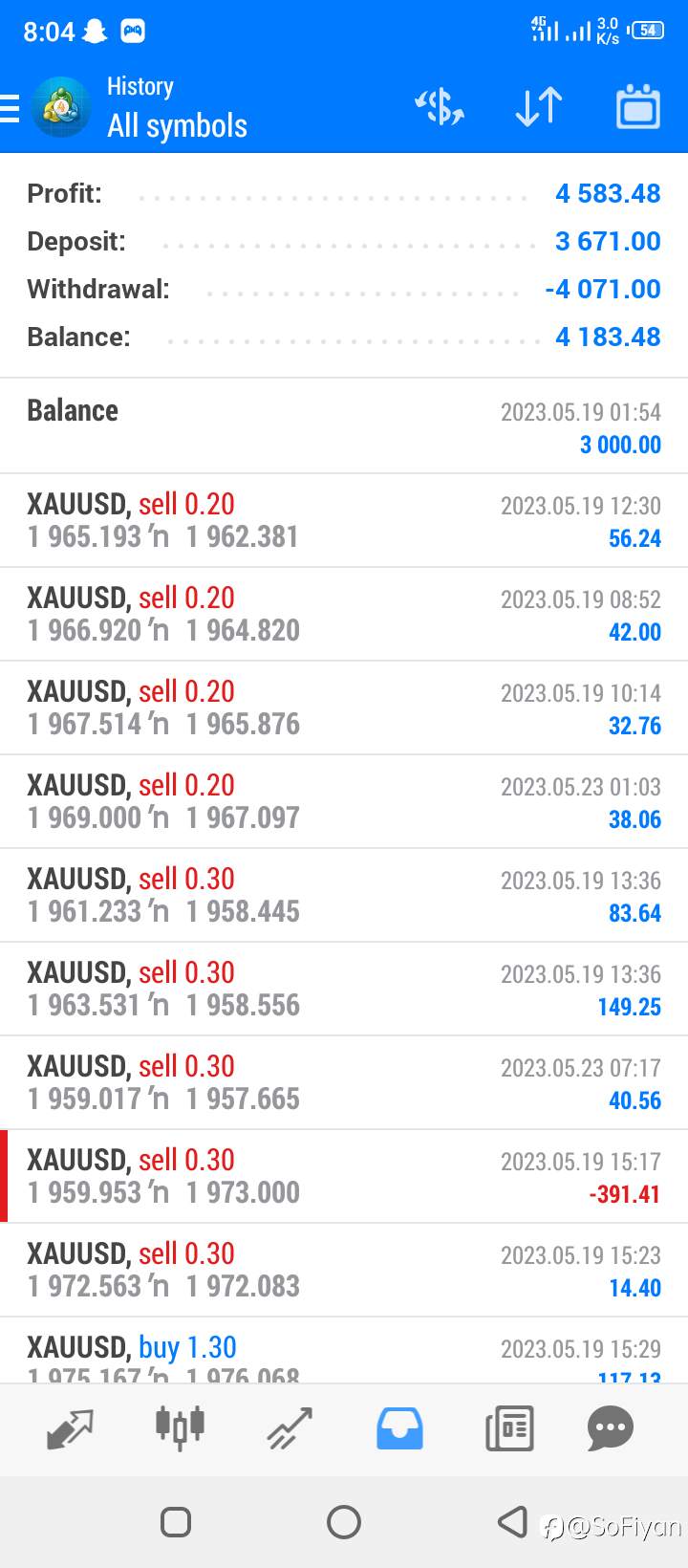Tap the system back button
This screenshot has height=1568, width=688.
tap(512, 1521)
